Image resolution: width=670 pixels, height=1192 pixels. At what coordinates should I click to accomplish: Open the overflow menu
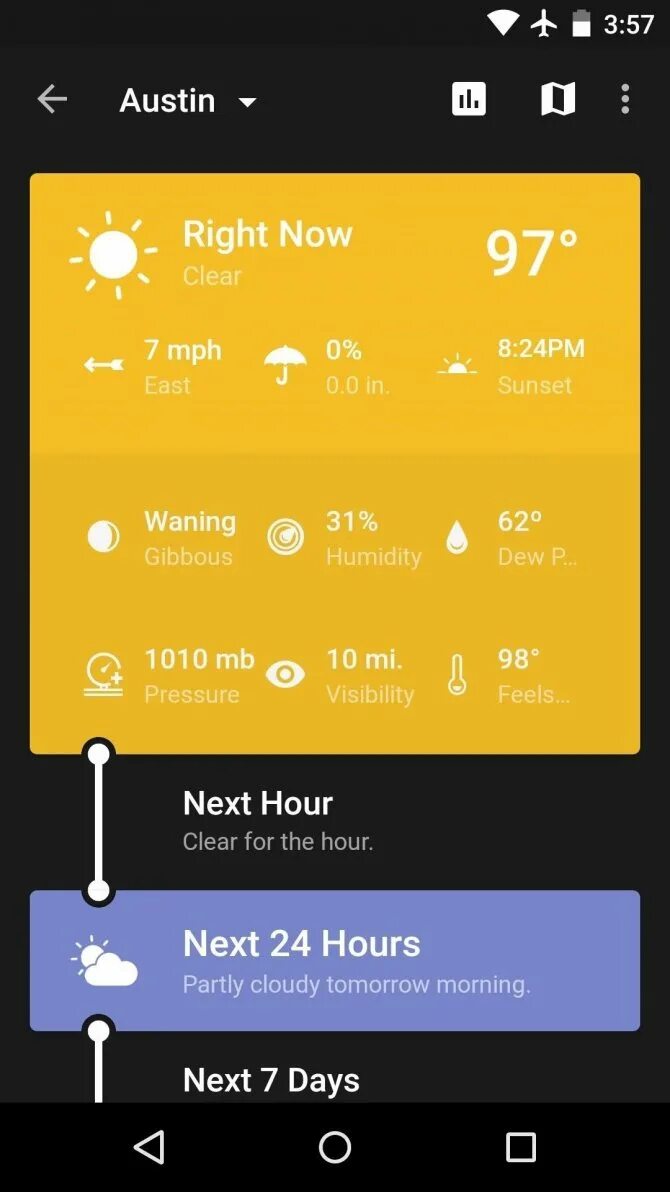pos(625,99)
